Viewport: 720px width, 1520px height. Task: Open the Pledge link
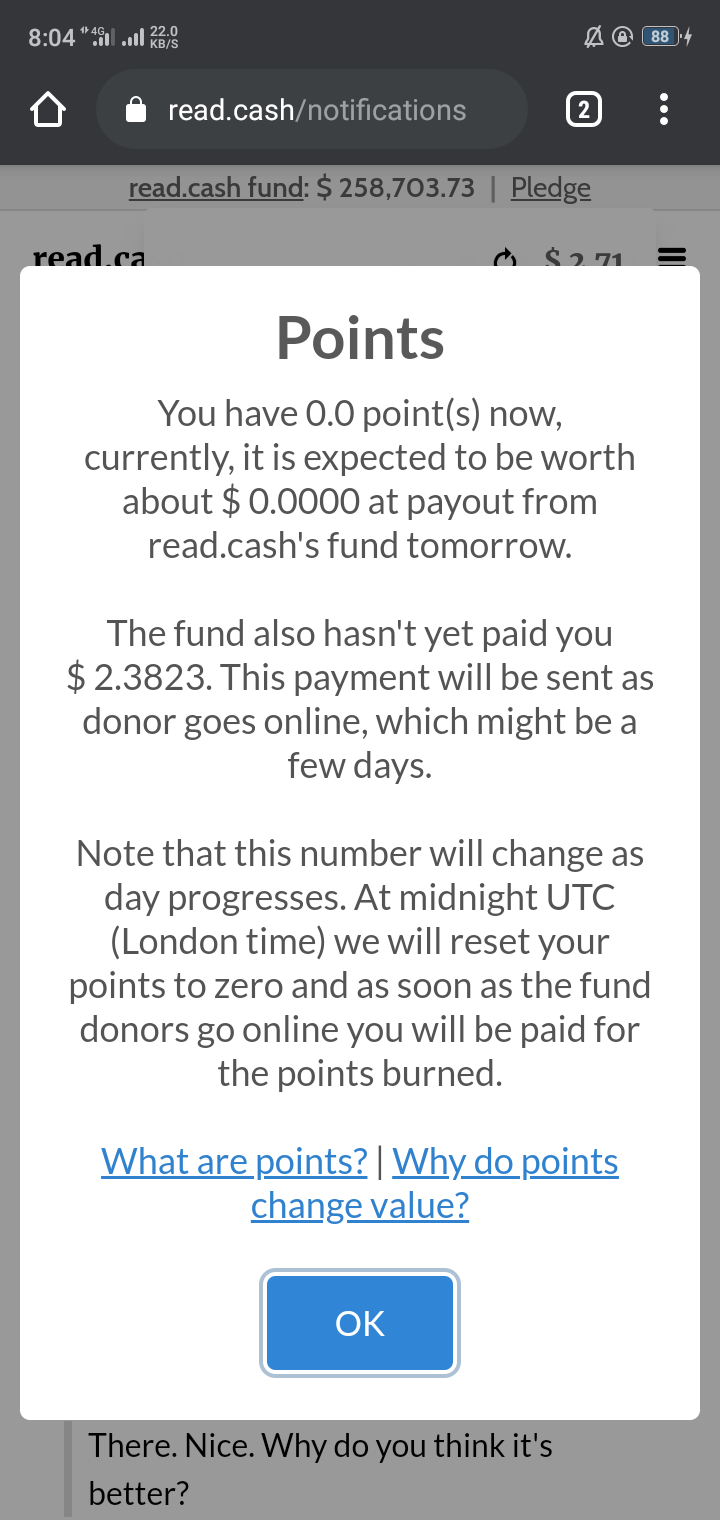click(551, 187)
